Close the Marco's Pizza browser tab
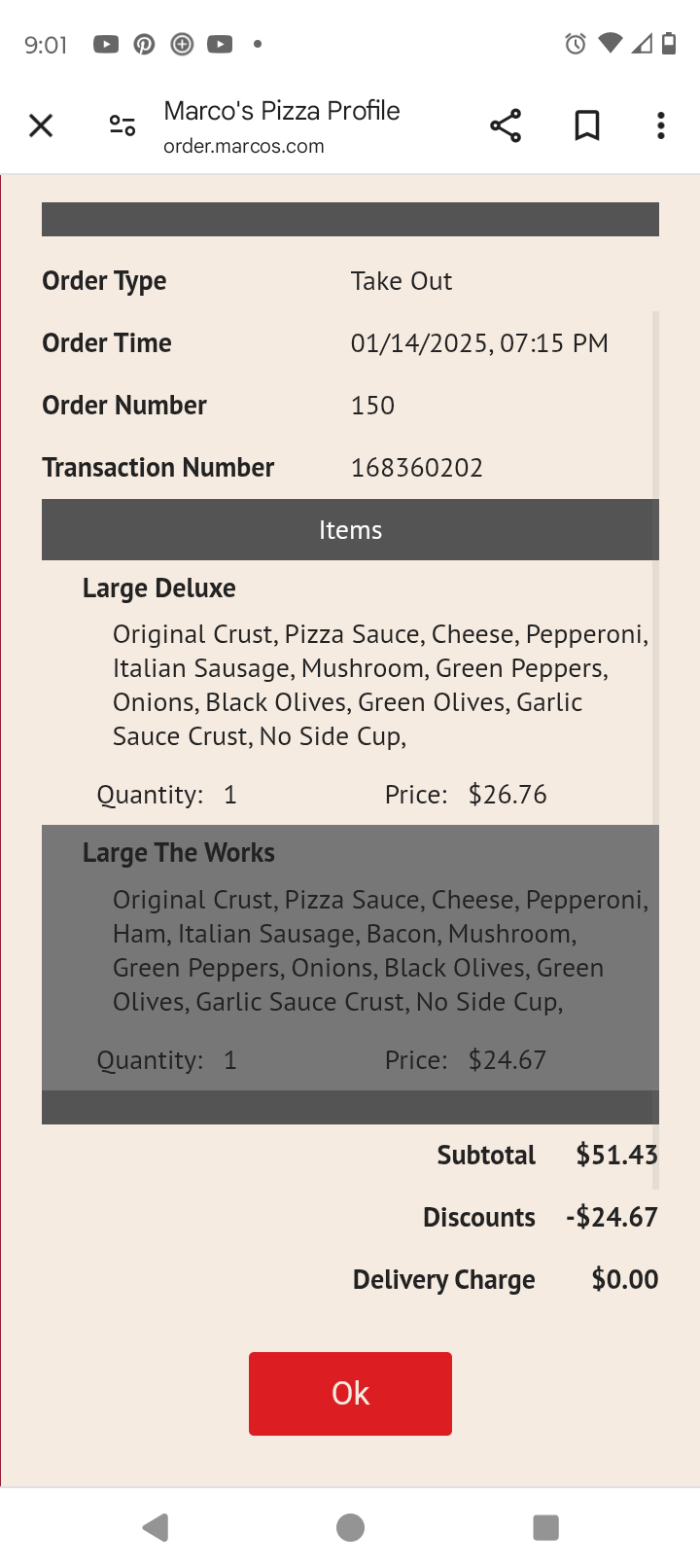Viewport: 700px width, 1568px height. (41, 125)
